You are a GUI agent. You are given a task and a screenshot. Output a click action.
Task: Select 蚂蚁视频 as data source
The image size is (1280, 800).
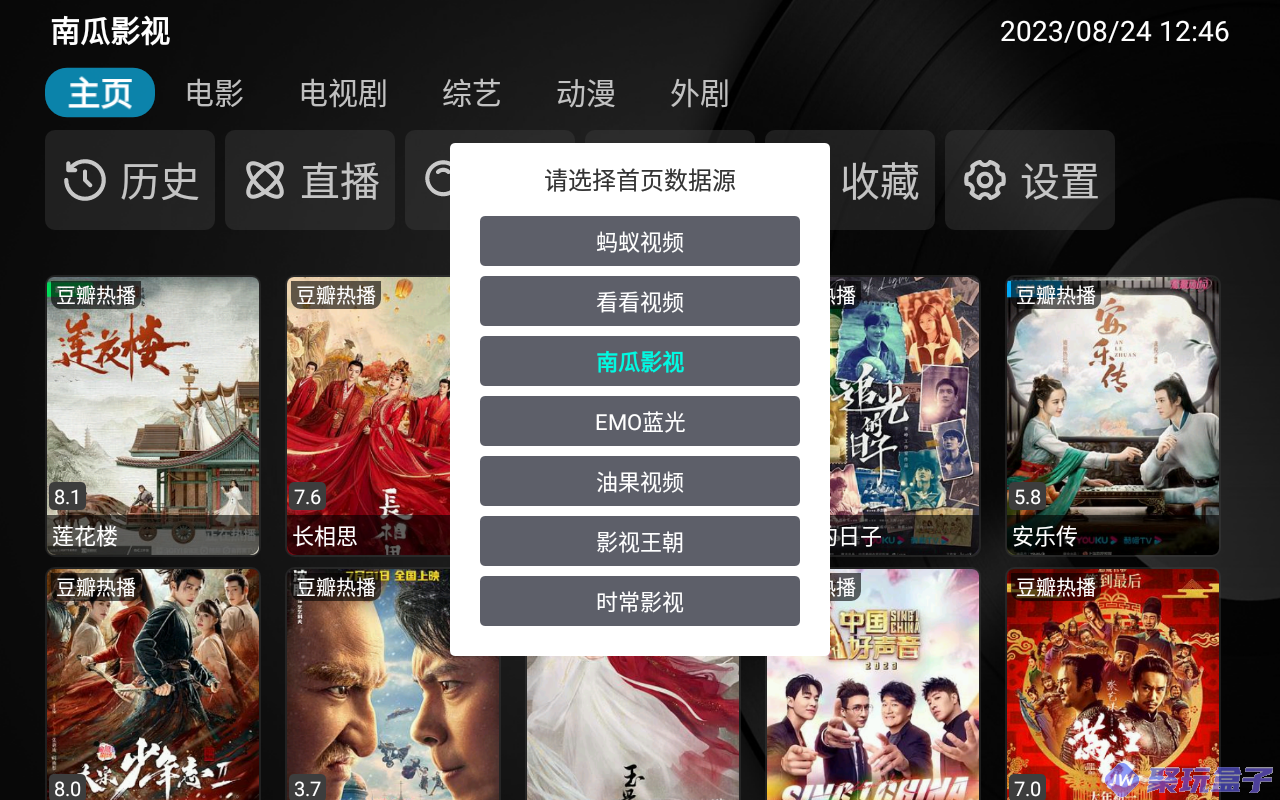tap(640, 241)
